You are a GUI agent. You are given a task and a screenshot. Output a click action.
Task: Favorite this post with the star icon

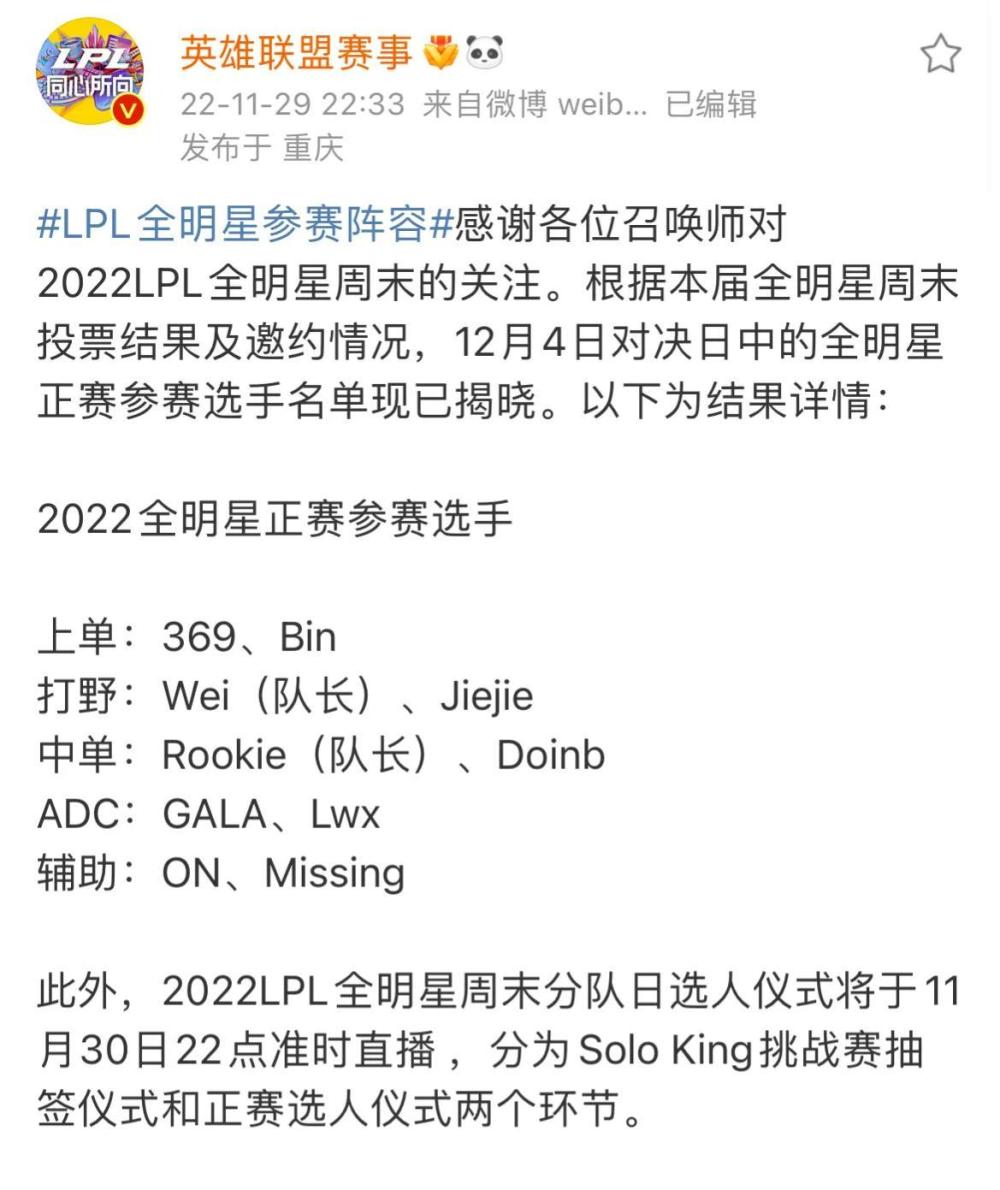click(939, 55)
